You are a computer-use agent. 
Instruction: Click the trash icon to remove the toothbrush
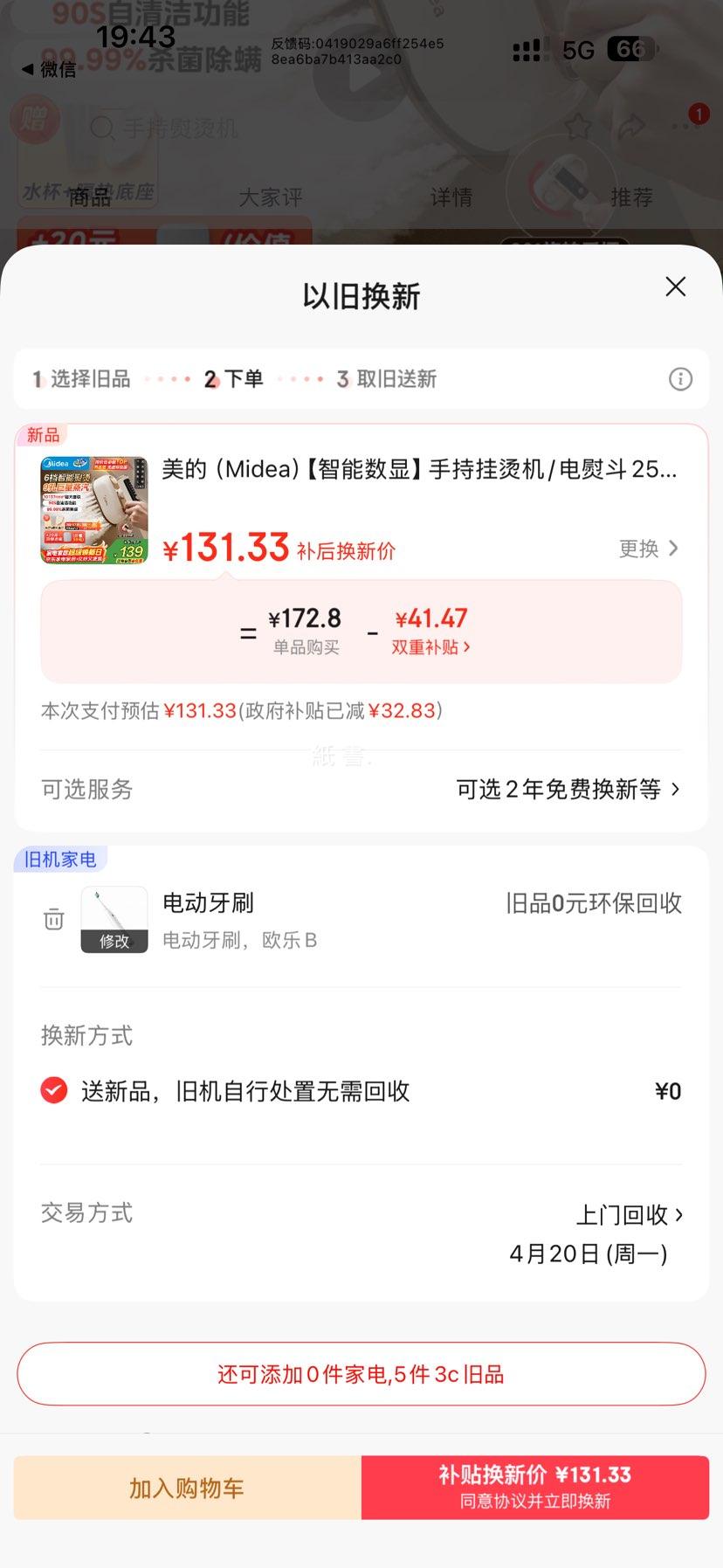pos(53,919)
